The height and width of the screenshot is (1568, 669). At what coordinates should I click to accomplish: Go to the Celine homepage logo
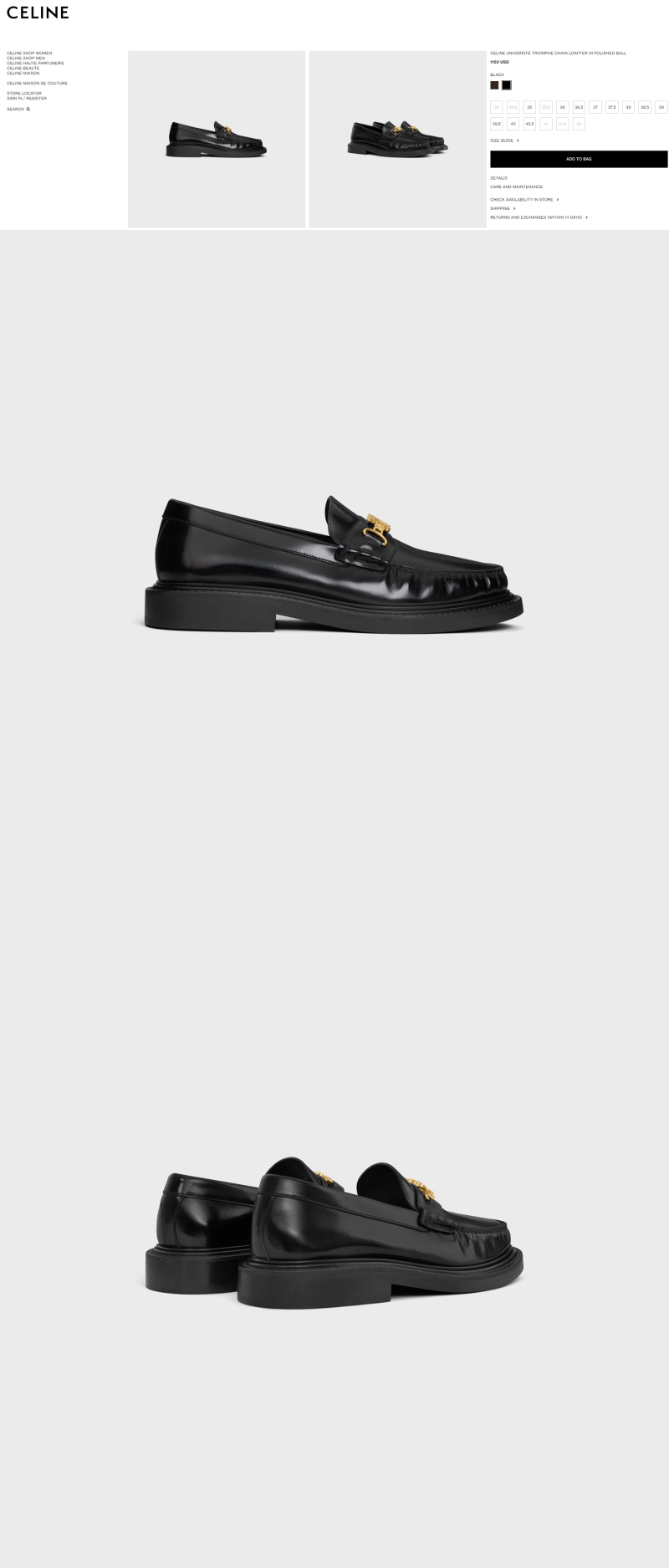click(38, 13)
